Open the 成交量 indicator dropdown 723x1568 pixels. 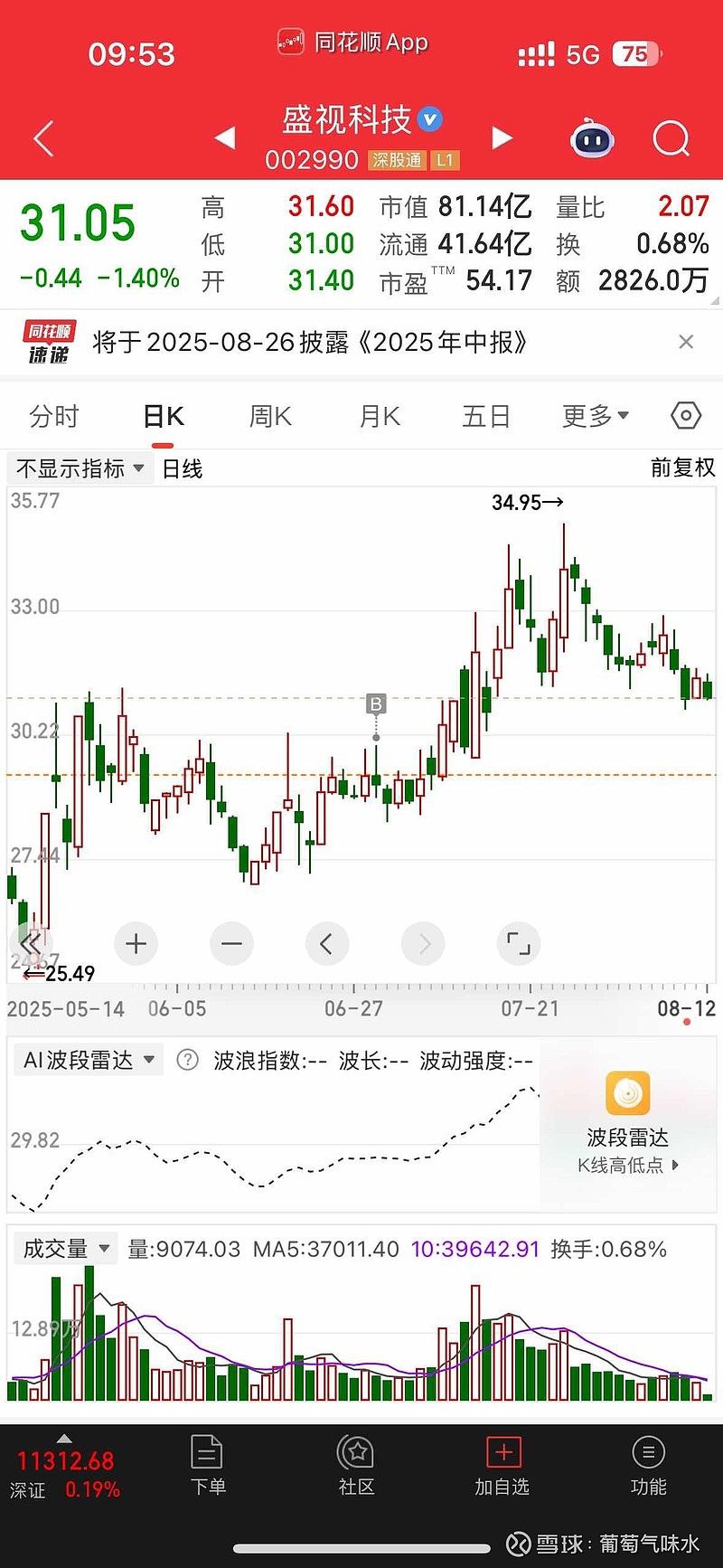(x=66, y=1249)
